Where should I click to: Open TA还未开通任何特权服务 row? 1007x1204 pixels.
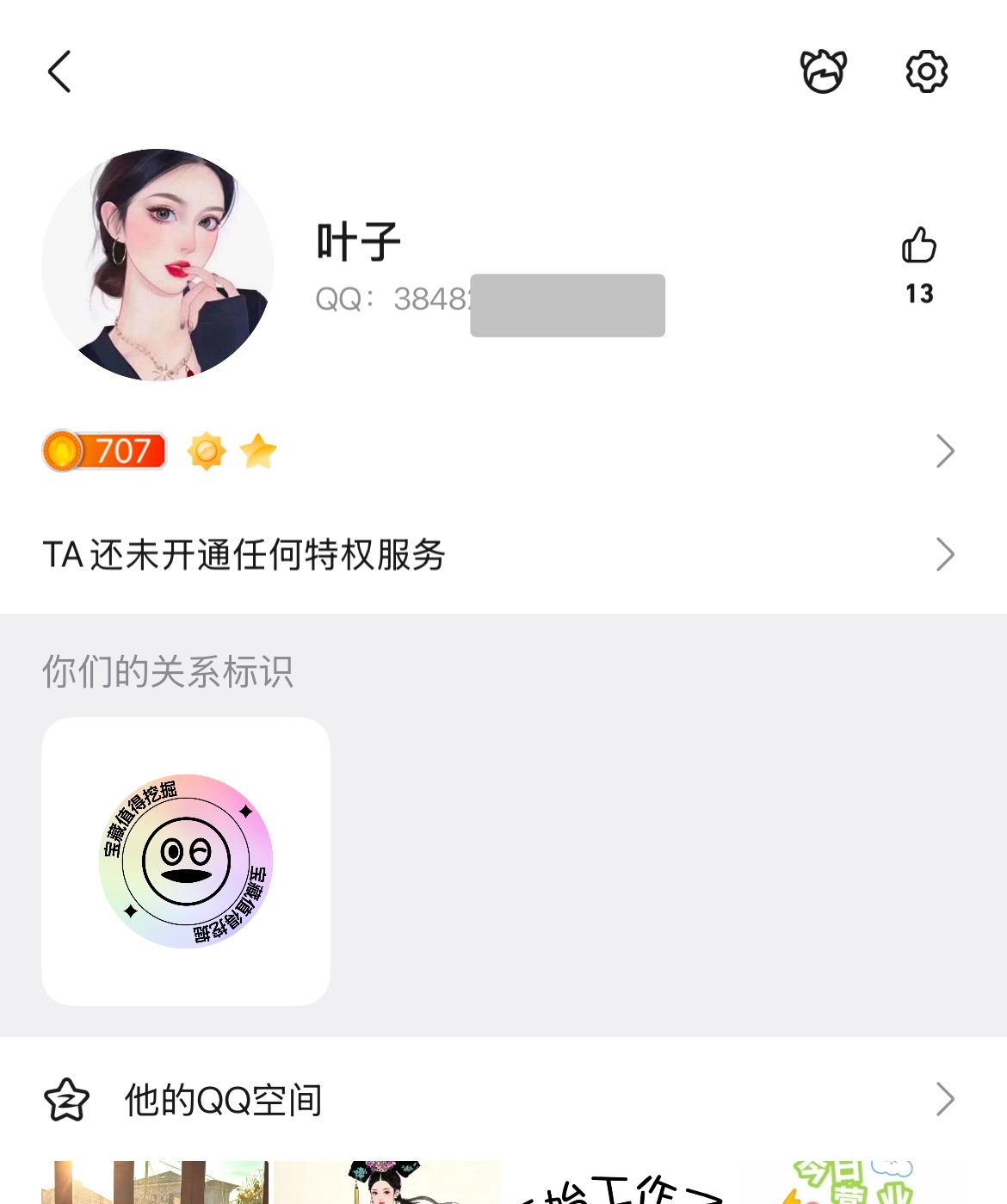[499, 554]
